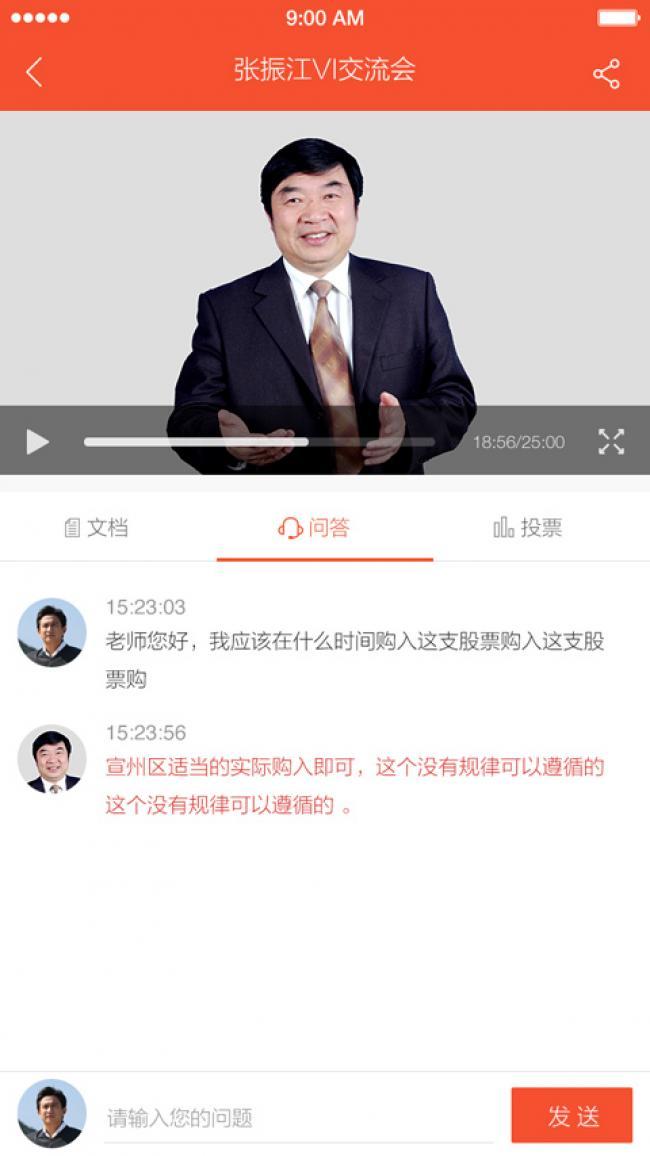Switch to the 文档 tab
The height and width of the screenshot is (1156, 650).
(97, 527)
